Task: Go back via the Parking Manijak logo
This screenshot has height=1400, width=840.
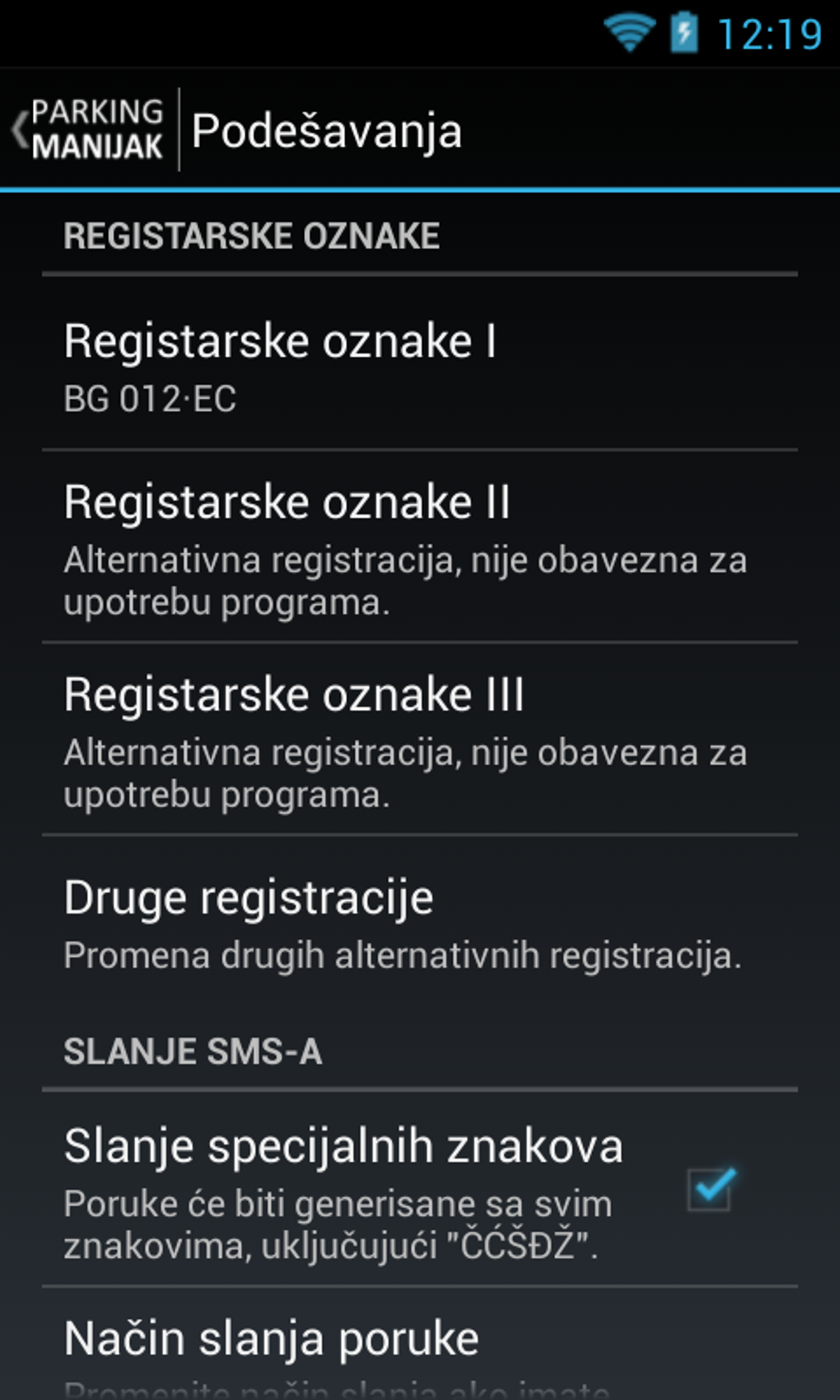Action: (x=89, y=130)
